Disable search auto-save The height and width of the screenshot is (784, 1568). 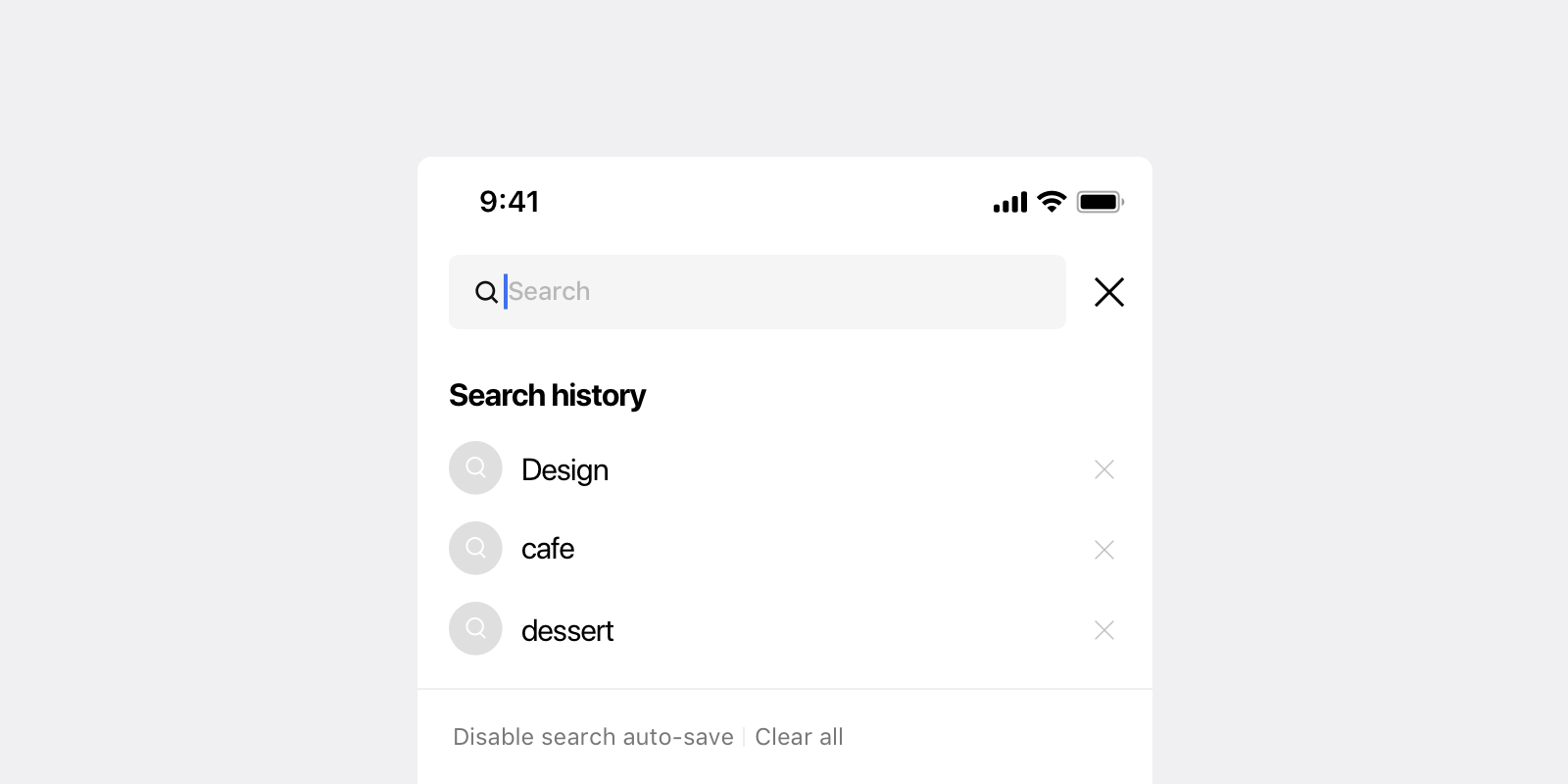[593, 737]
